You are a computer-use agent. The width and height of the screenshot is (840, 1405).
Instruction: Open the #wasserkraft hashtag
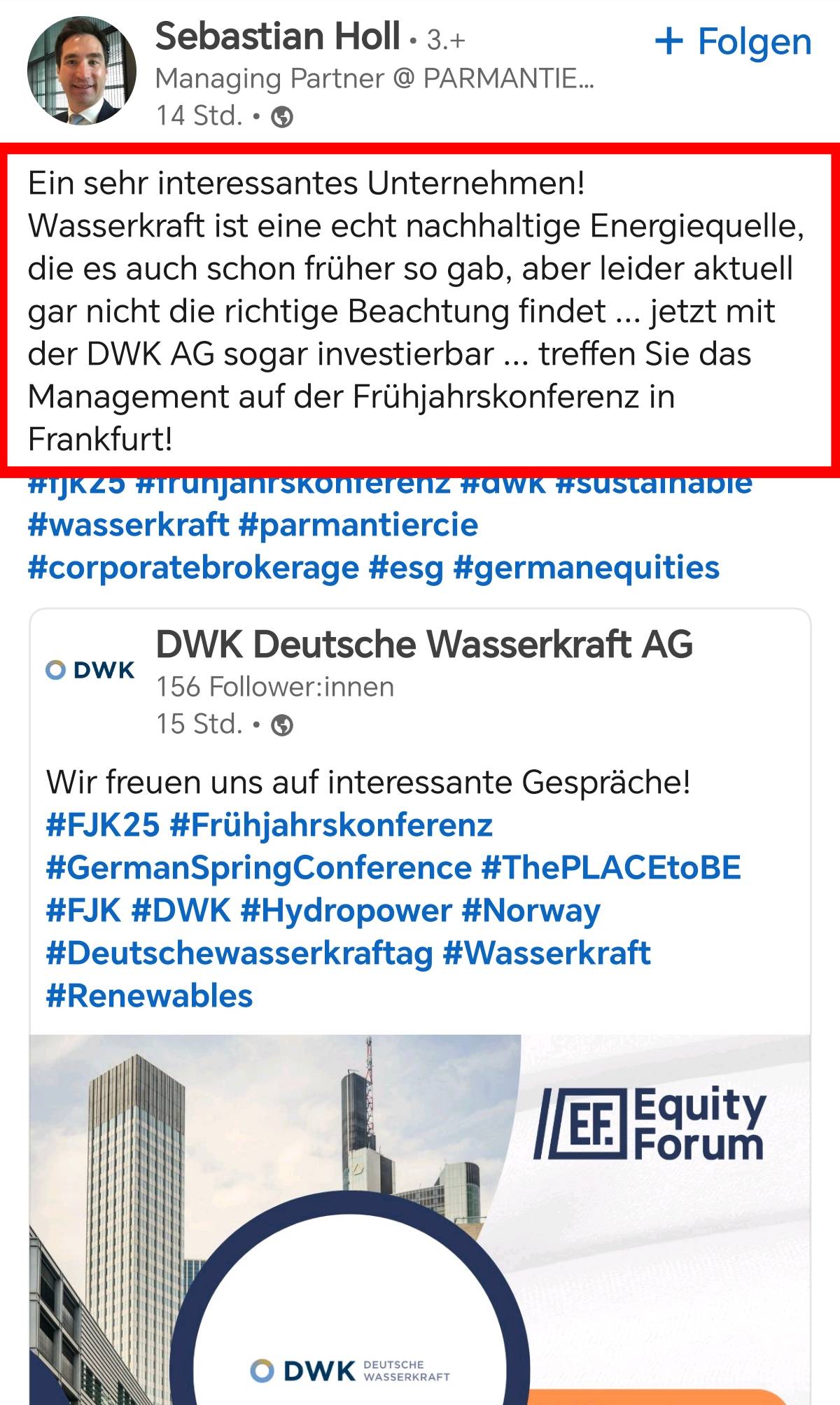pos(128,525)
